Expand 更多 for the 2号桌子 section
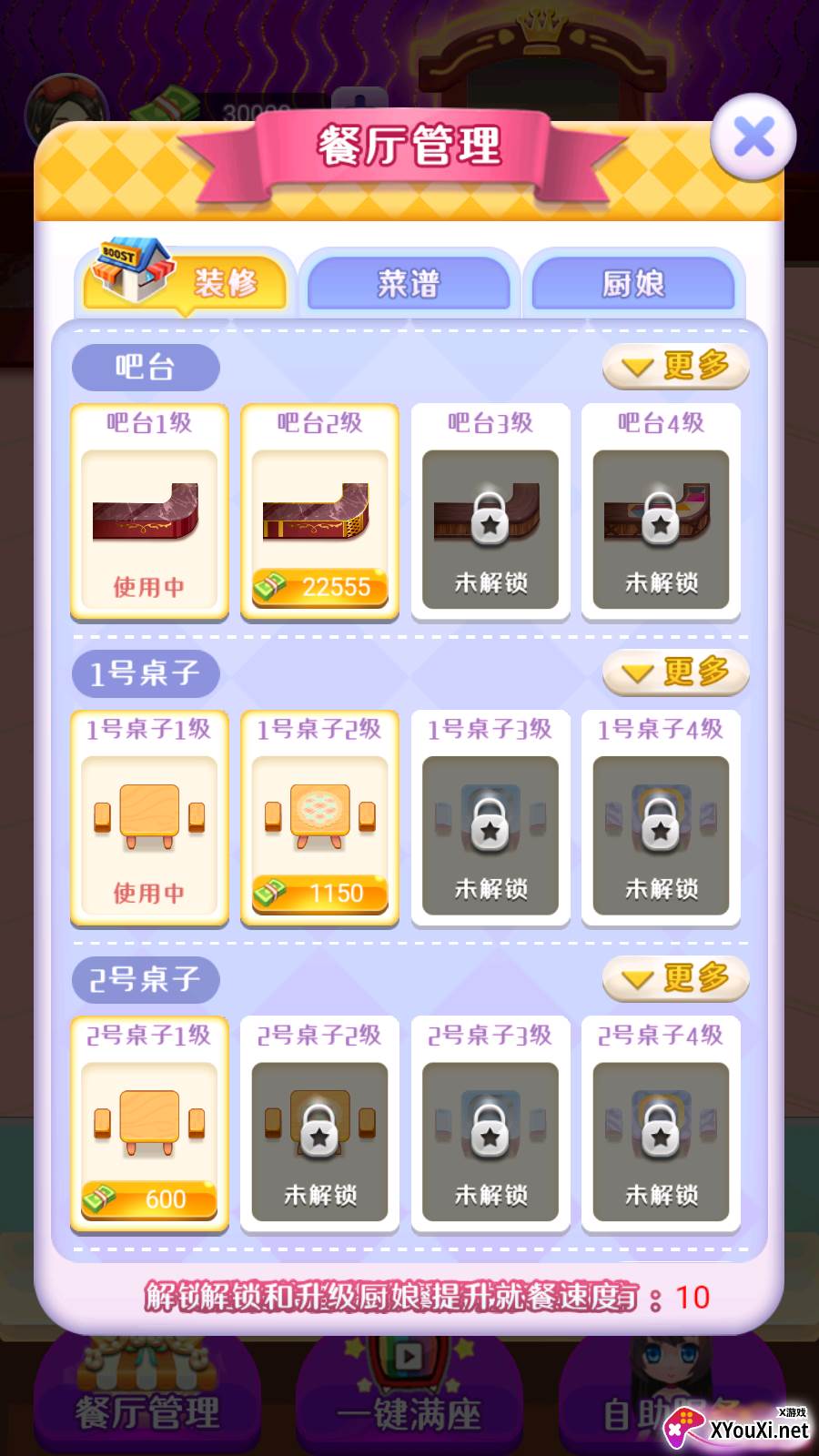 point(675,978)
